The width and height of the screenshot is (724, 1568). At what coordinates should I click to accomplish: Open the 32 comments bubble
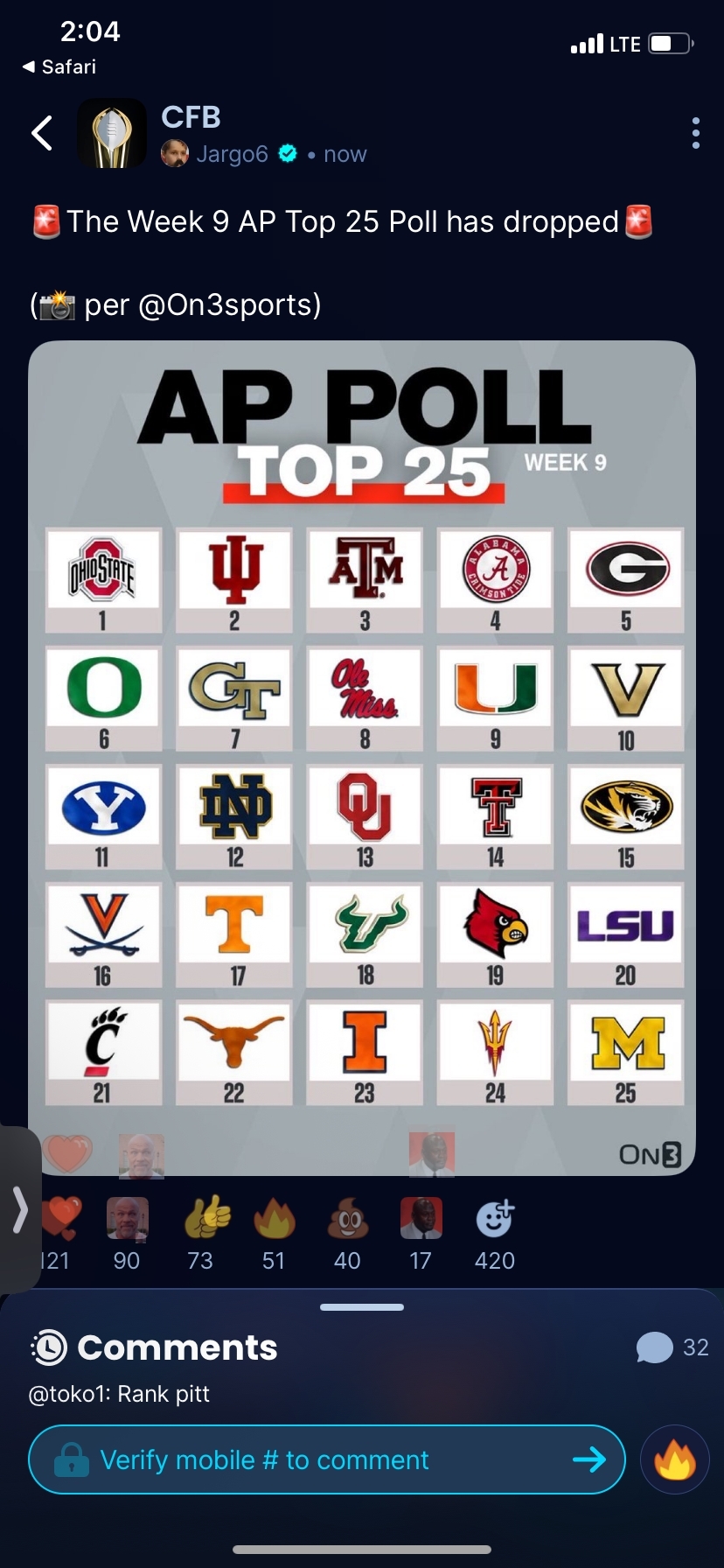click(672, 1347)
